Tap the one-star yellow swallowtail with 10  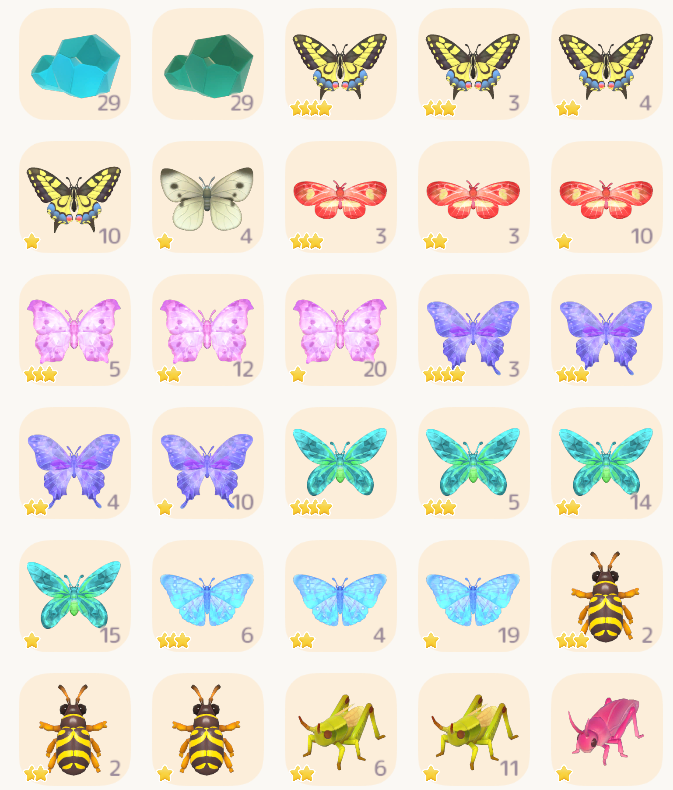[x=75, y=197]
